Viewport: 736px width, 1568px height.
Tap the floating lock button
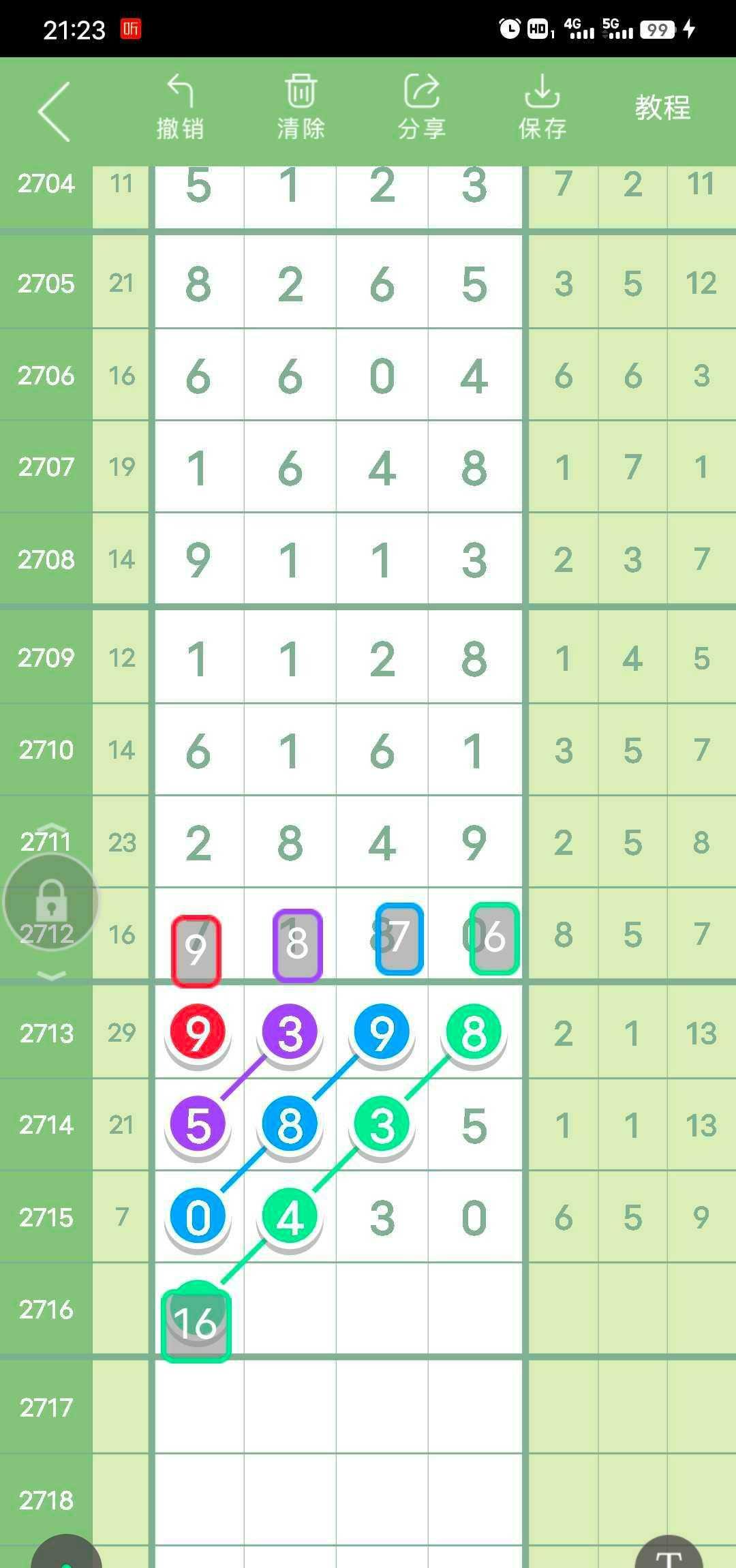(x=51, y=901)
